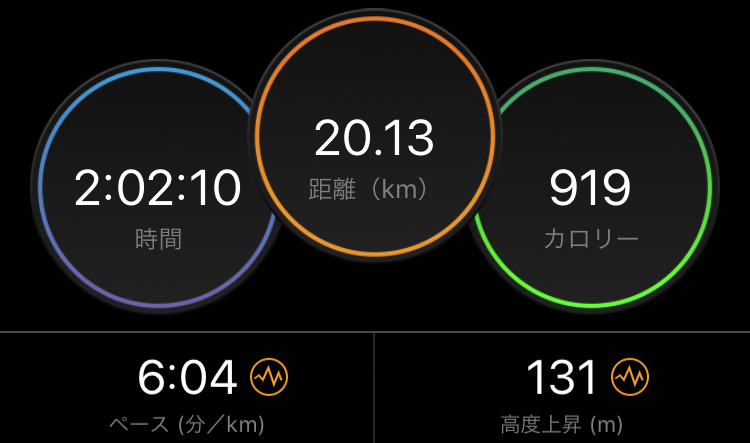
Task: Open the pace chart icon
Action: click(x=270, y=377)
